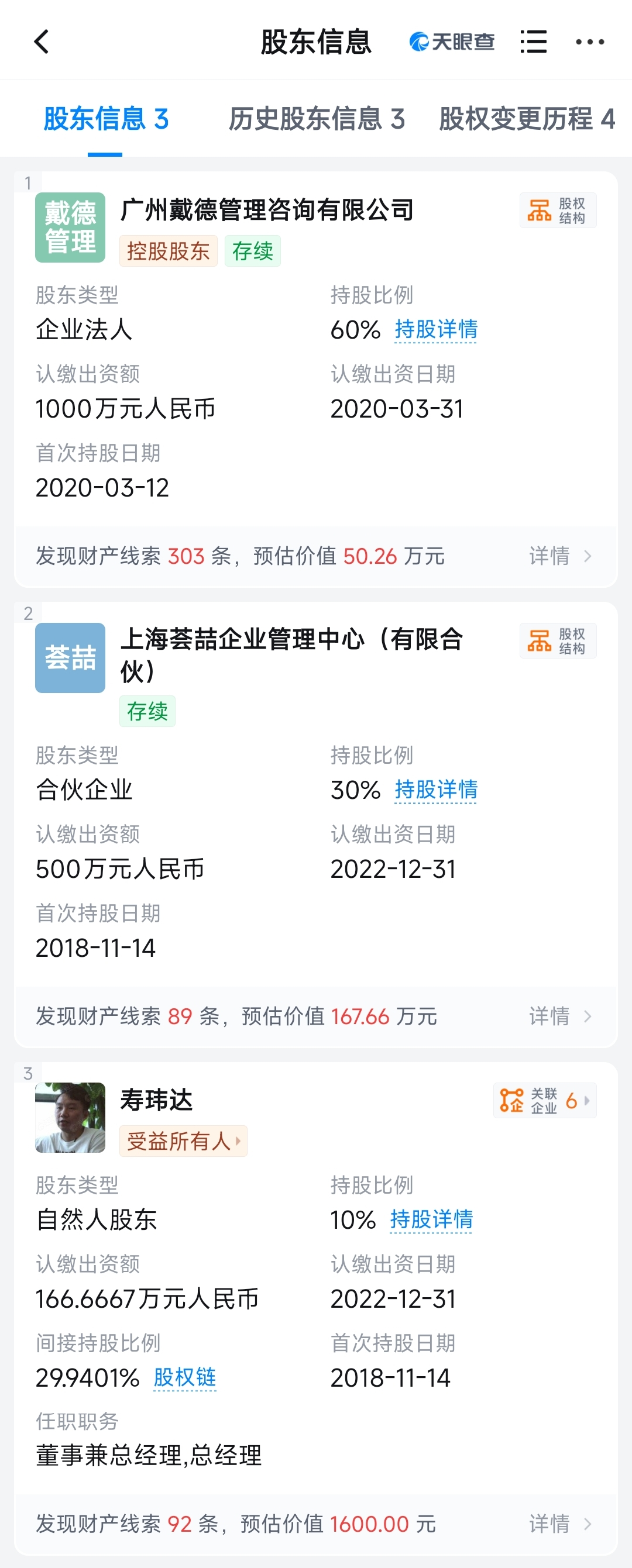Open the 股权链 link for 29.9401%

tap(184, 1377)
